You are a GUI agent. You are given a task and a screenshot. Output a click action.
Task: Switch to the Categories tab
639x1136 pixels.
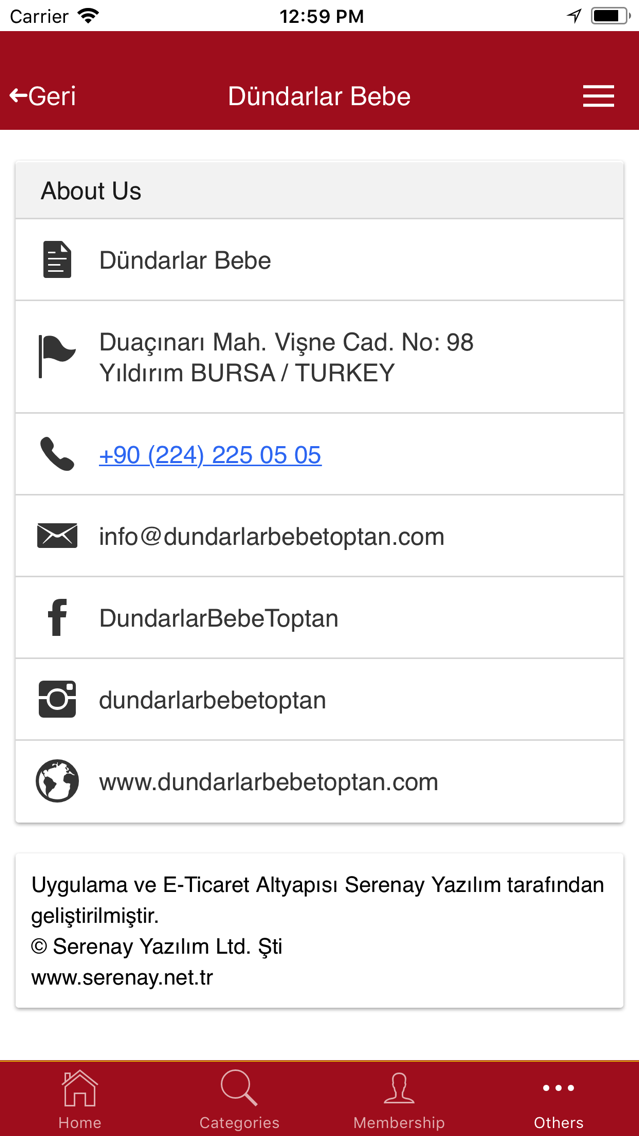coord(239,1100)
